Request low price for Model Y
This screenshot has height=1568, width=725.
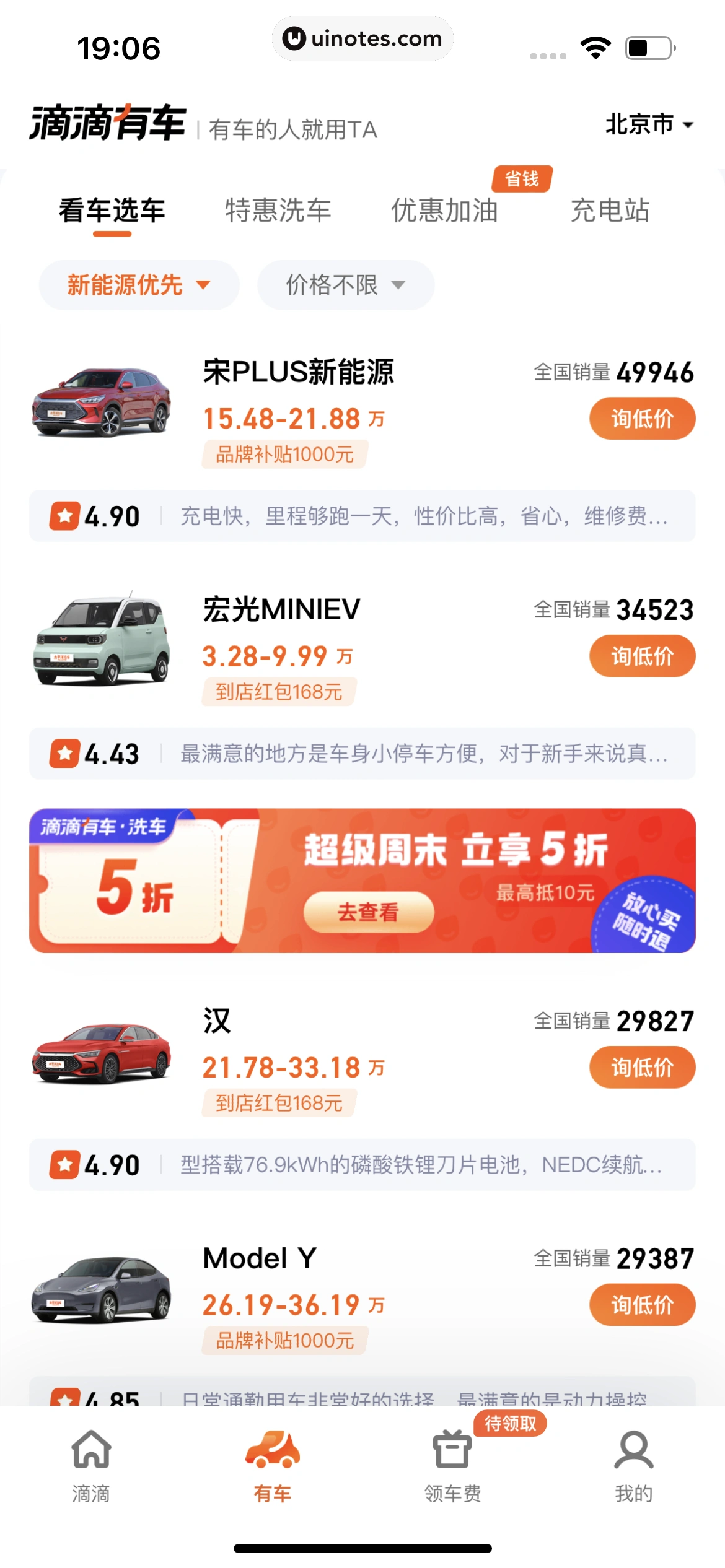[x=642, y=1305]
